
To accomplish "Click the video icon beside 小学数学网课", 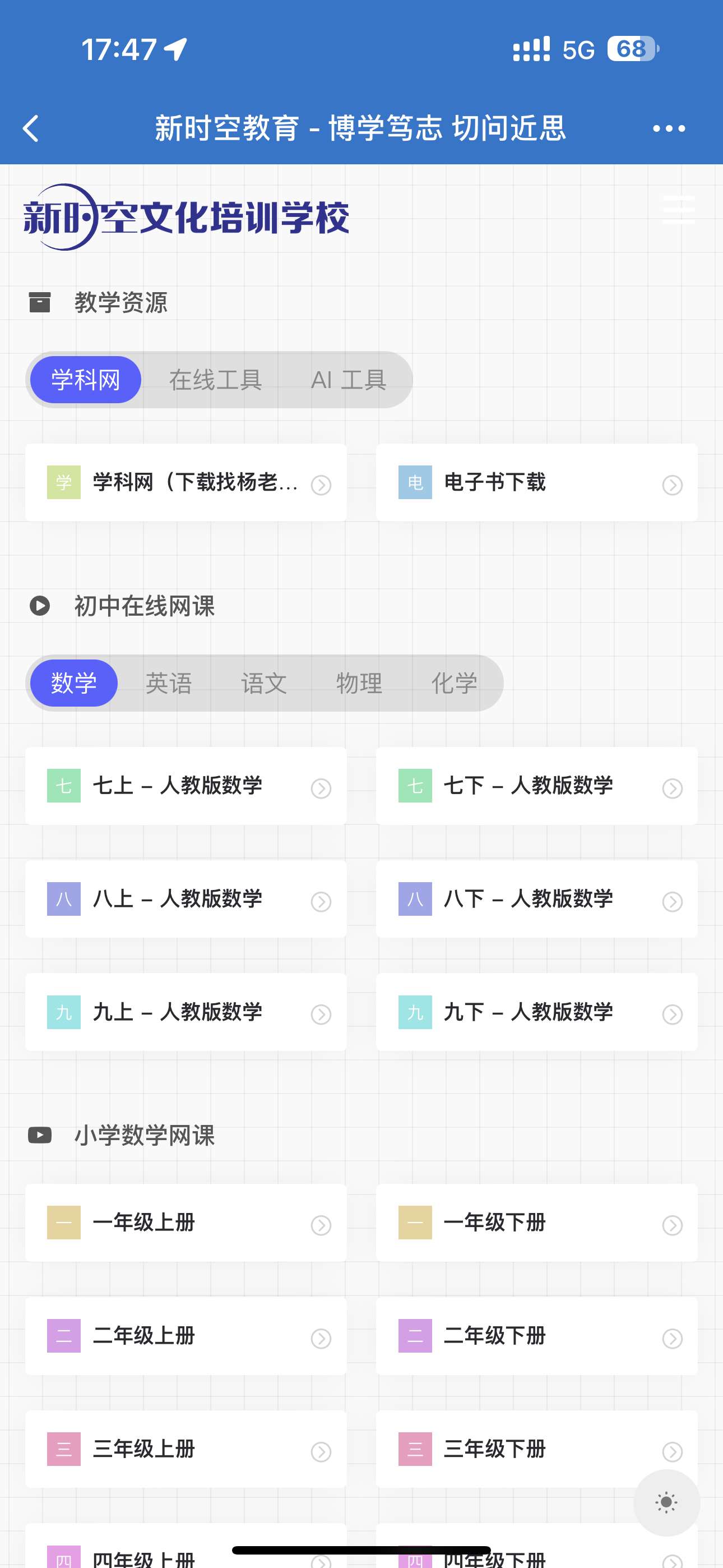I will point(39,1135).
